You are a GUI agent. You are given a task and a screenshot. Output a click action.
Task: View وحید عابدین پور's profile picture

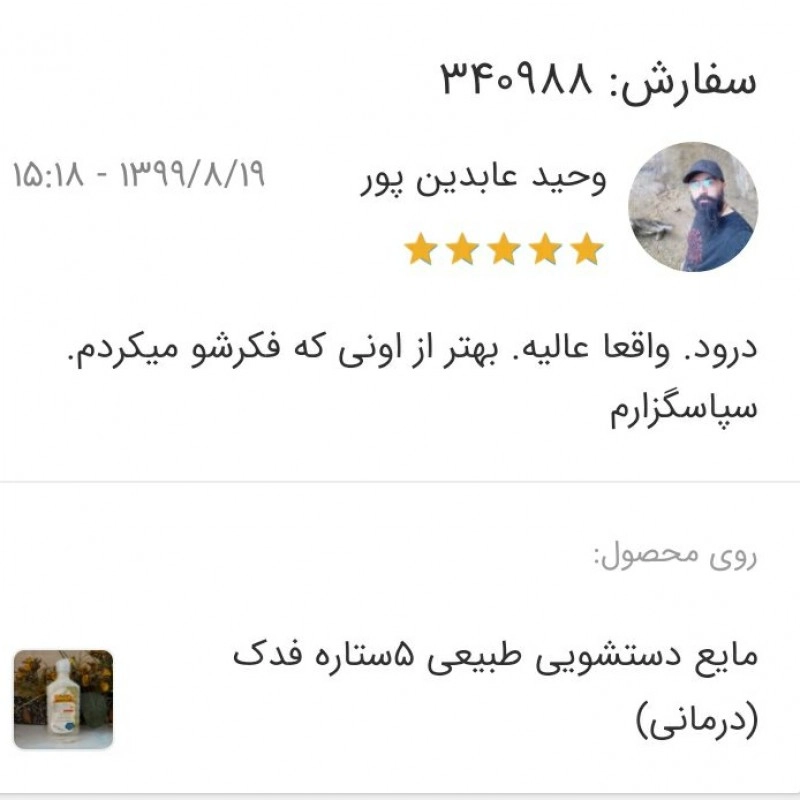point(692,207)
